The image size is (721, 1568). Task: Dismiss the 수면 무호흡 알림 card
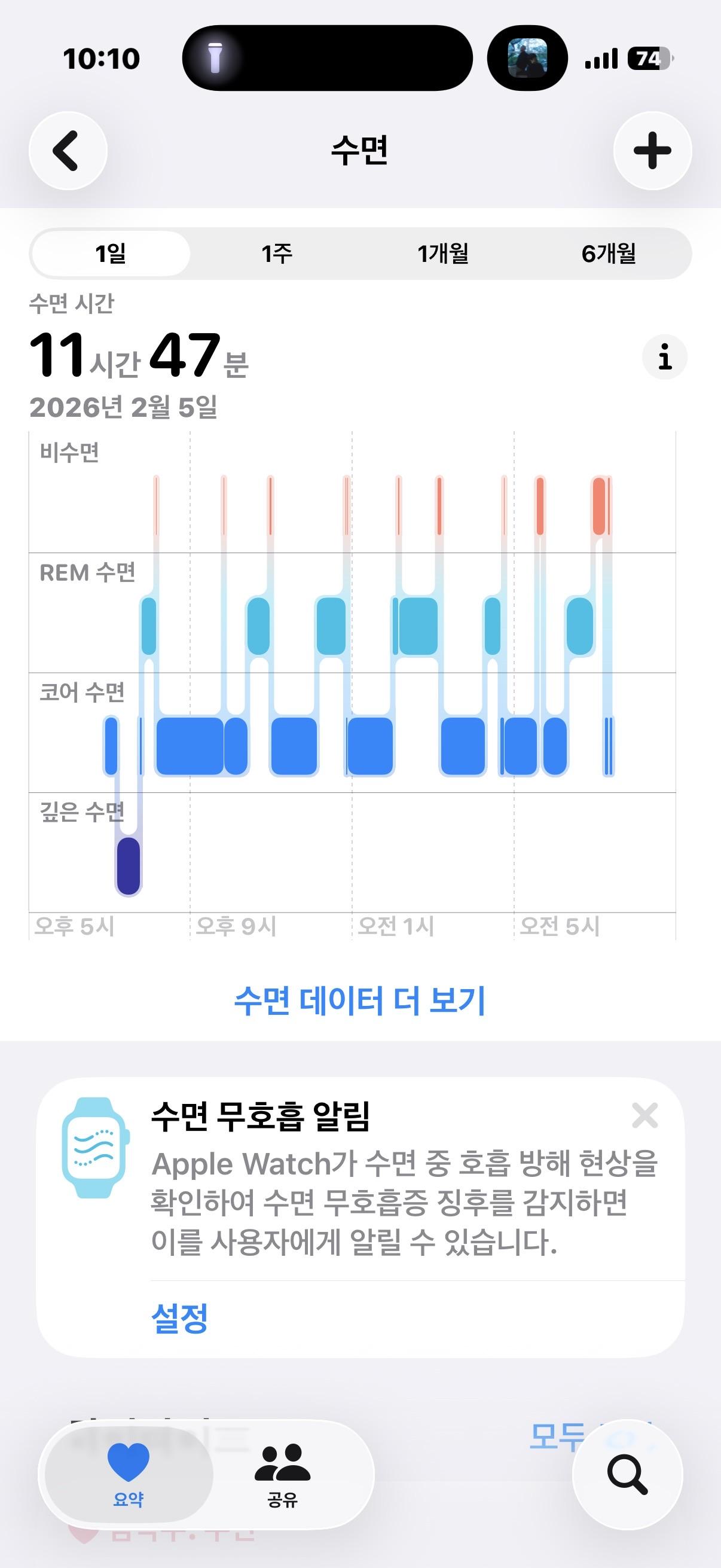[644, 1116]
